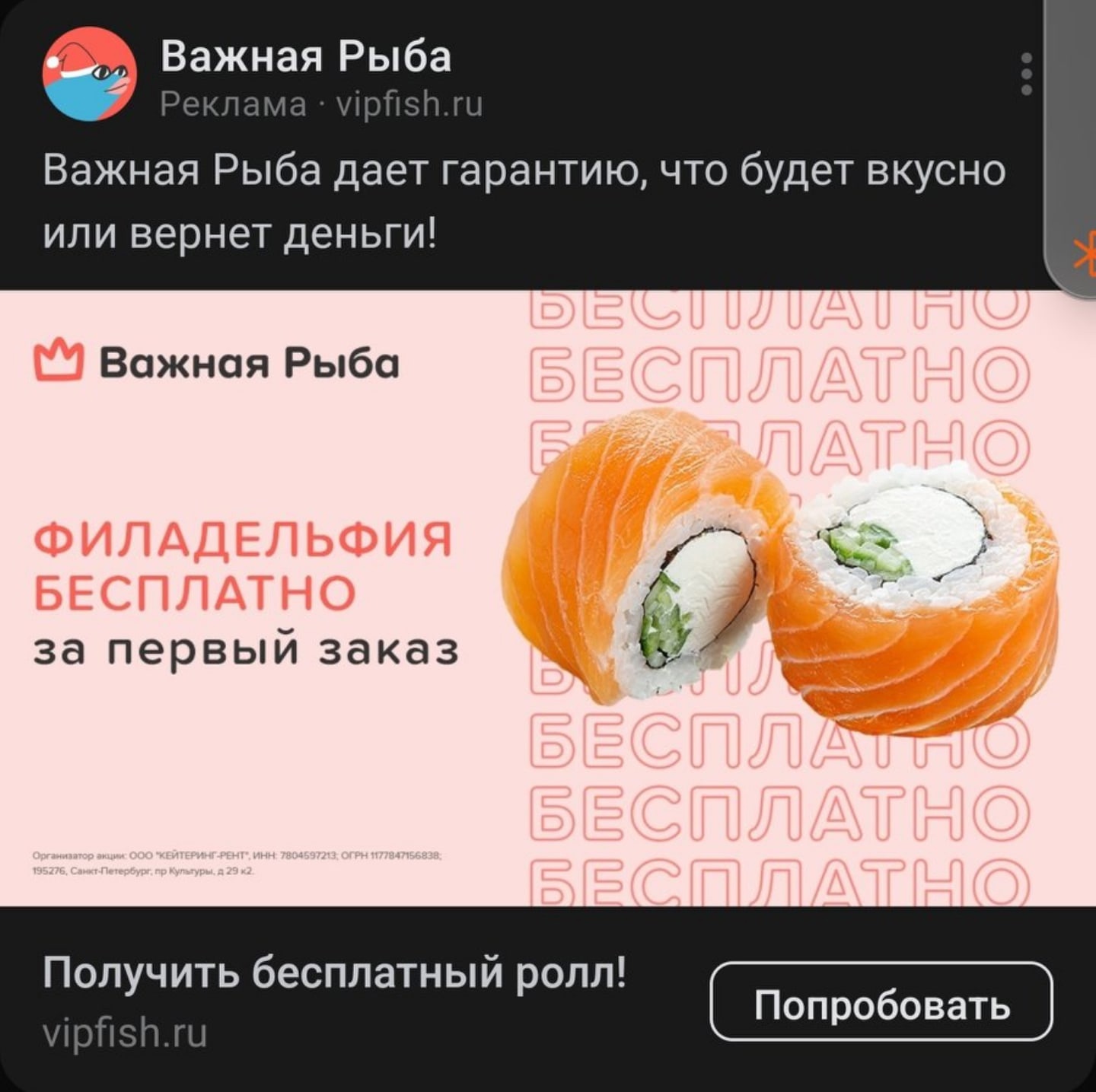1096x1092 pixels.
Task: Open the Получить бесплатный ролл link
Action: click(x=333, y=973)
